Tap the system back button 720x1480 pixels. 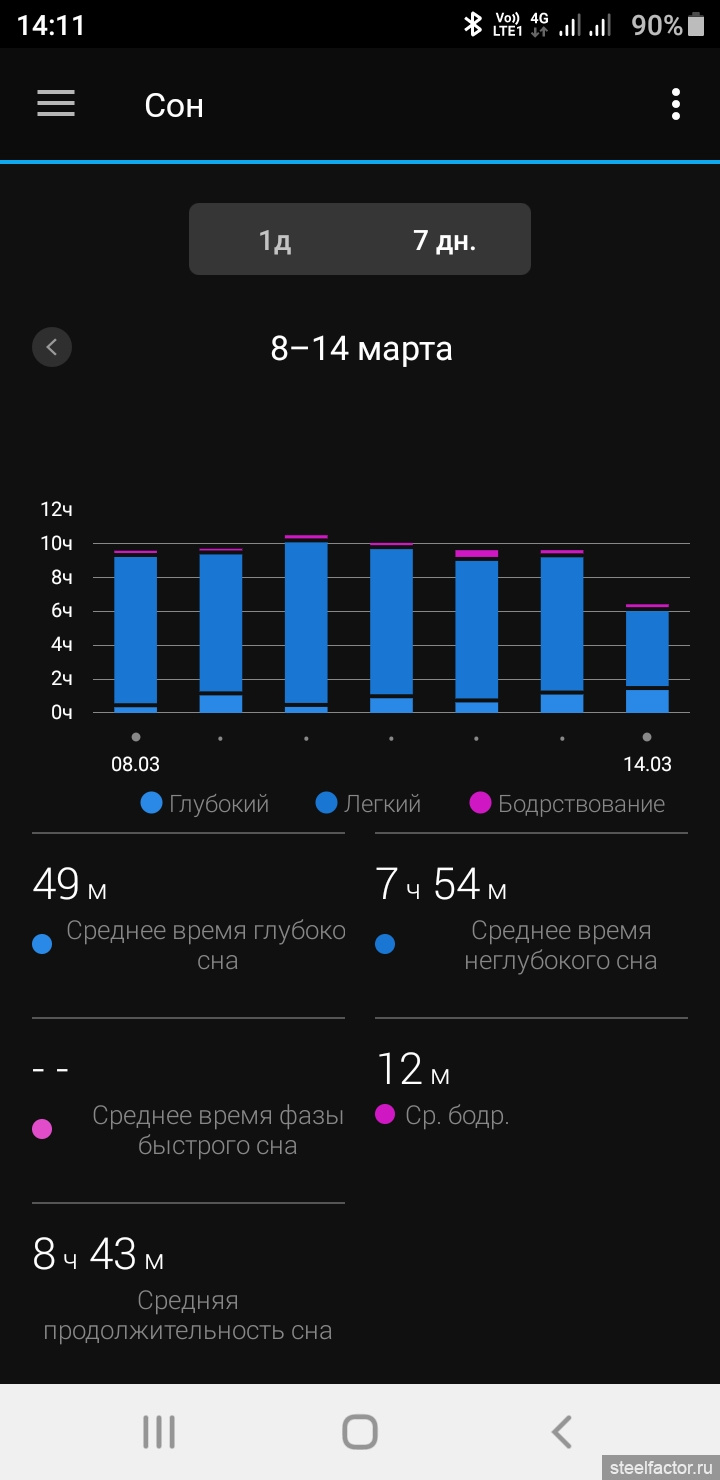(562, 1432)
